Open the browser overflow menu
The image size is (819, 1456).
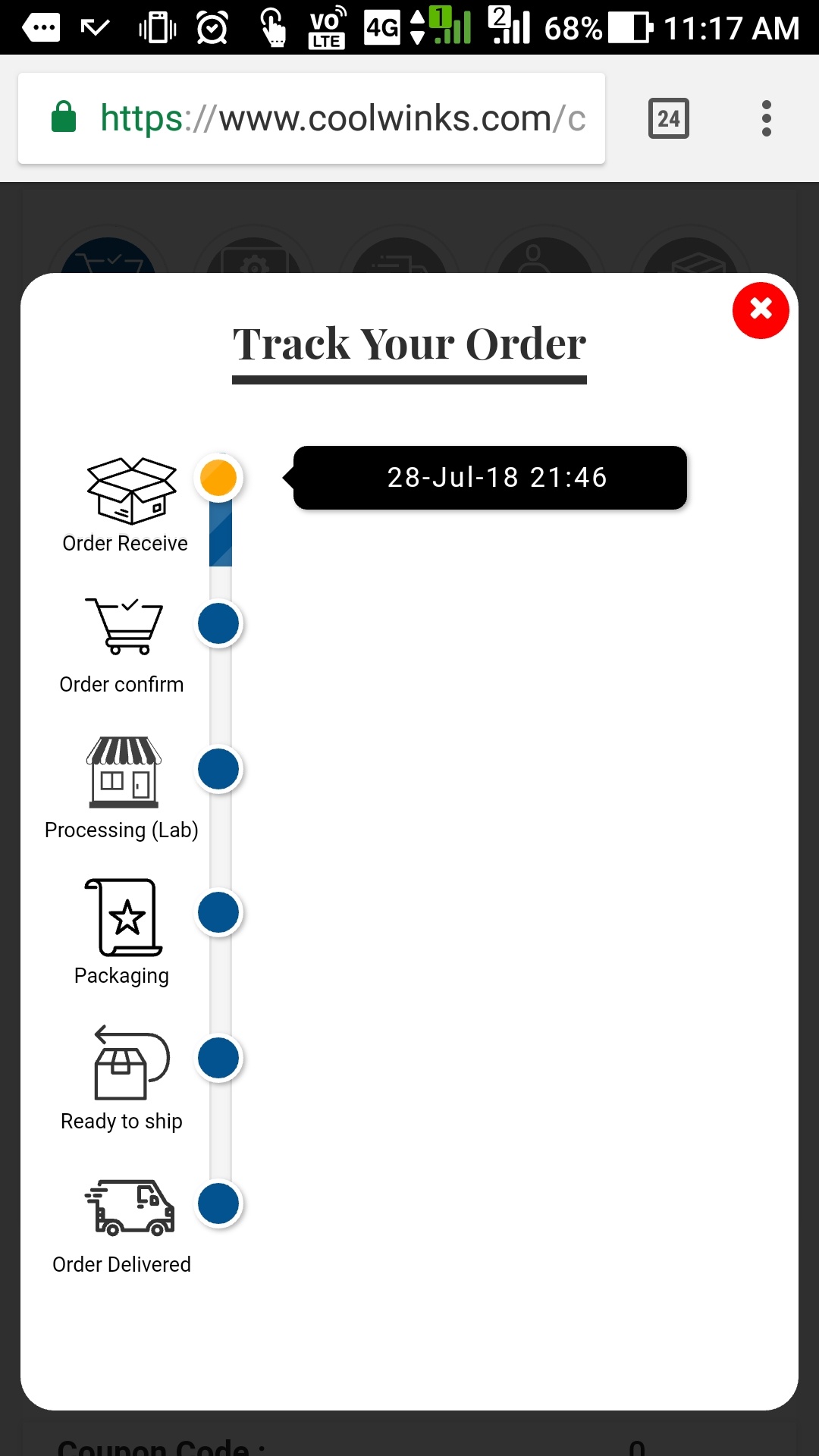pos(767,118)
